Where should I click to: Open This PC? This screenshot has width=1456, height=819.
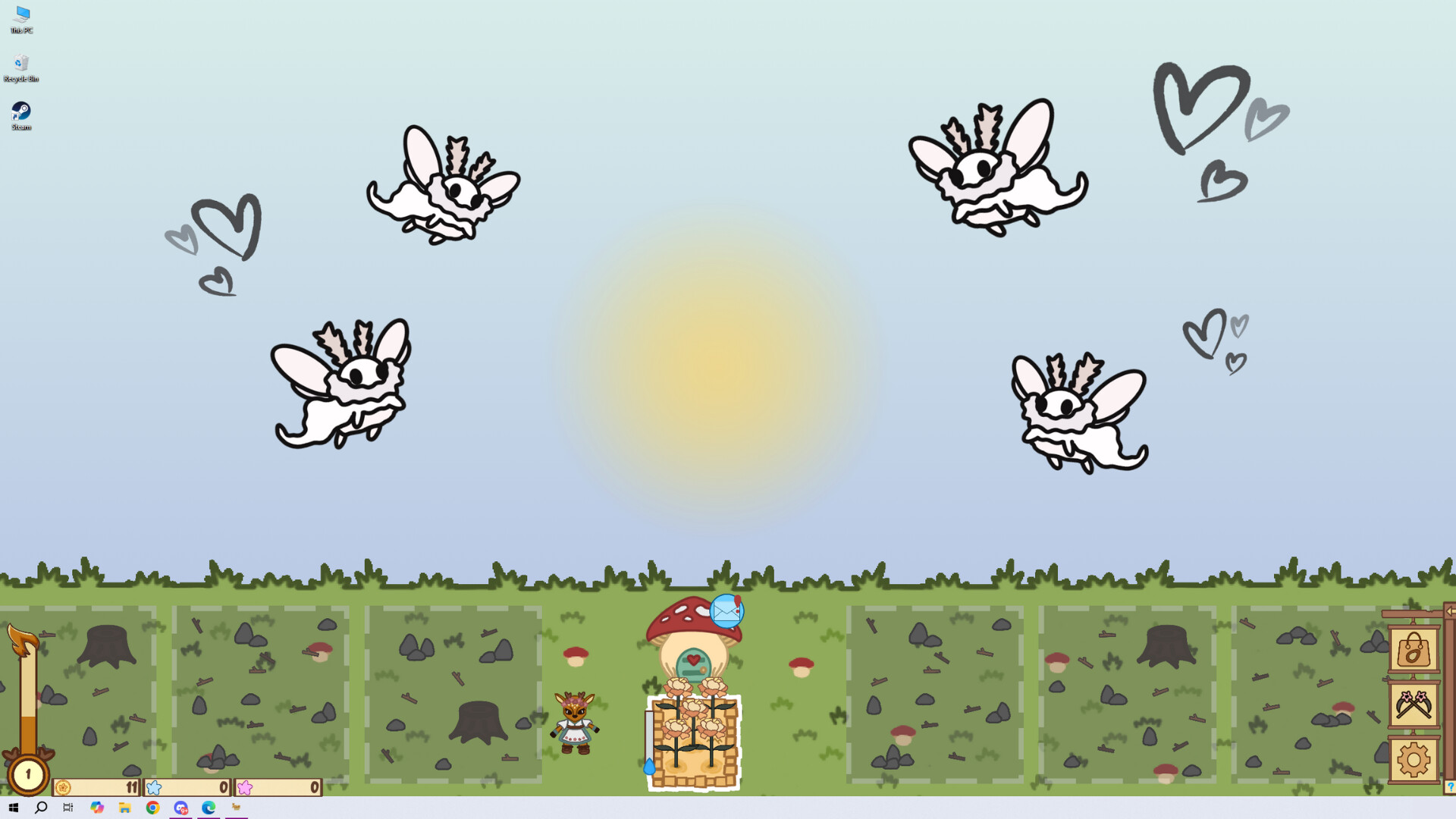(x=21, y=16)
